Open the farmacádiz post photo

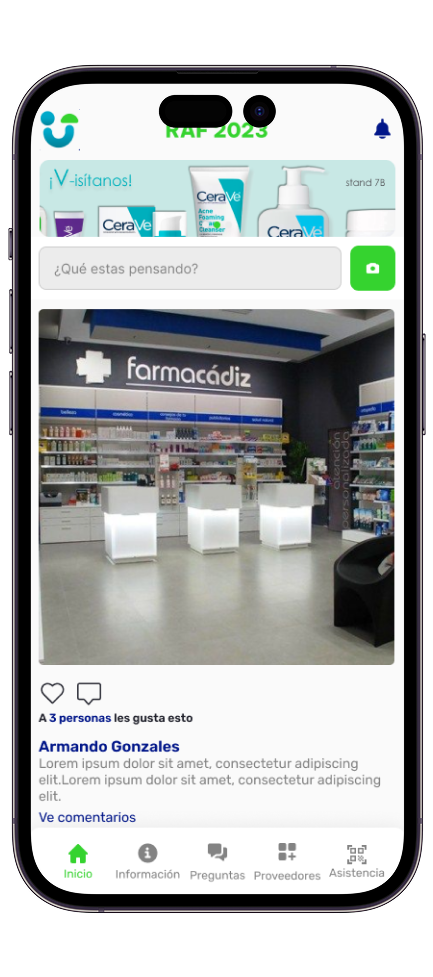[216, 487]
